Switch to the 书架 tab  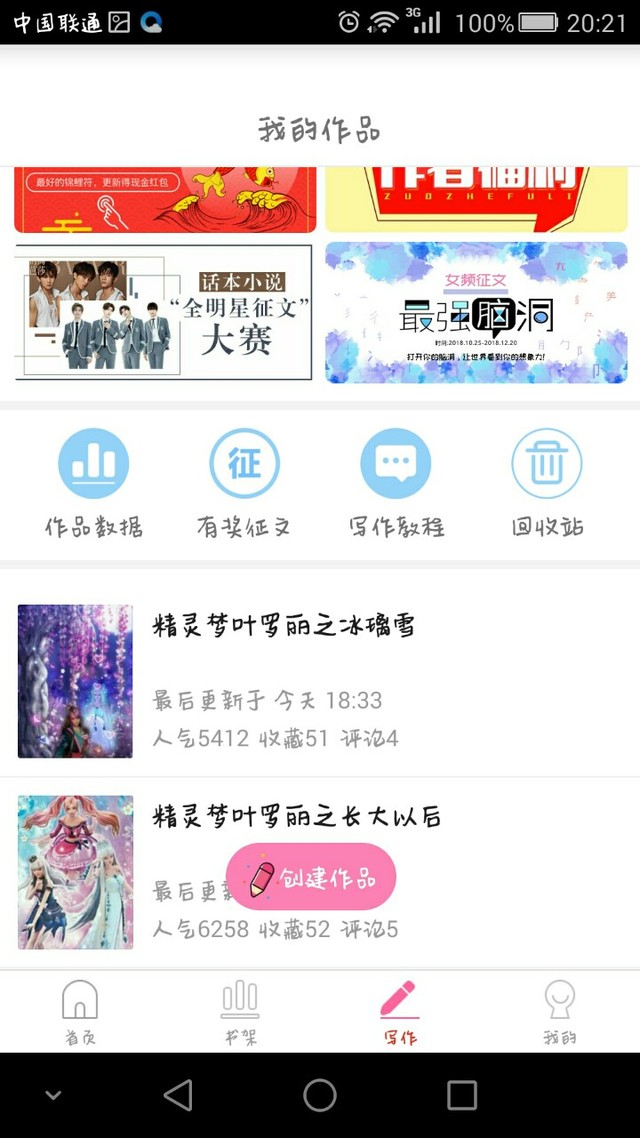coord(240,1012)
